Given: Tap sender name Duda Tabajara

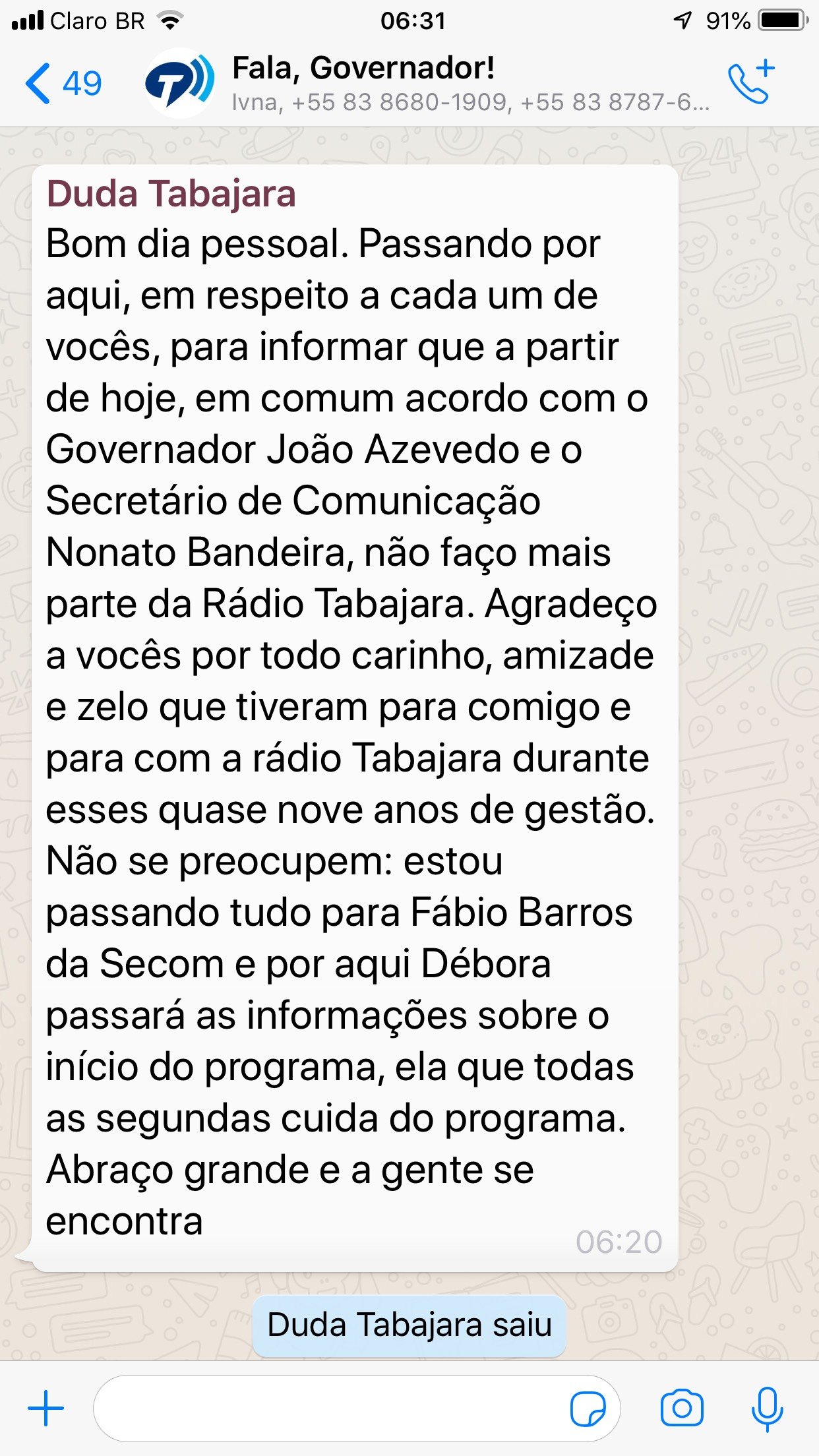Looking at the screenshot, I should [x=171, y=194].
